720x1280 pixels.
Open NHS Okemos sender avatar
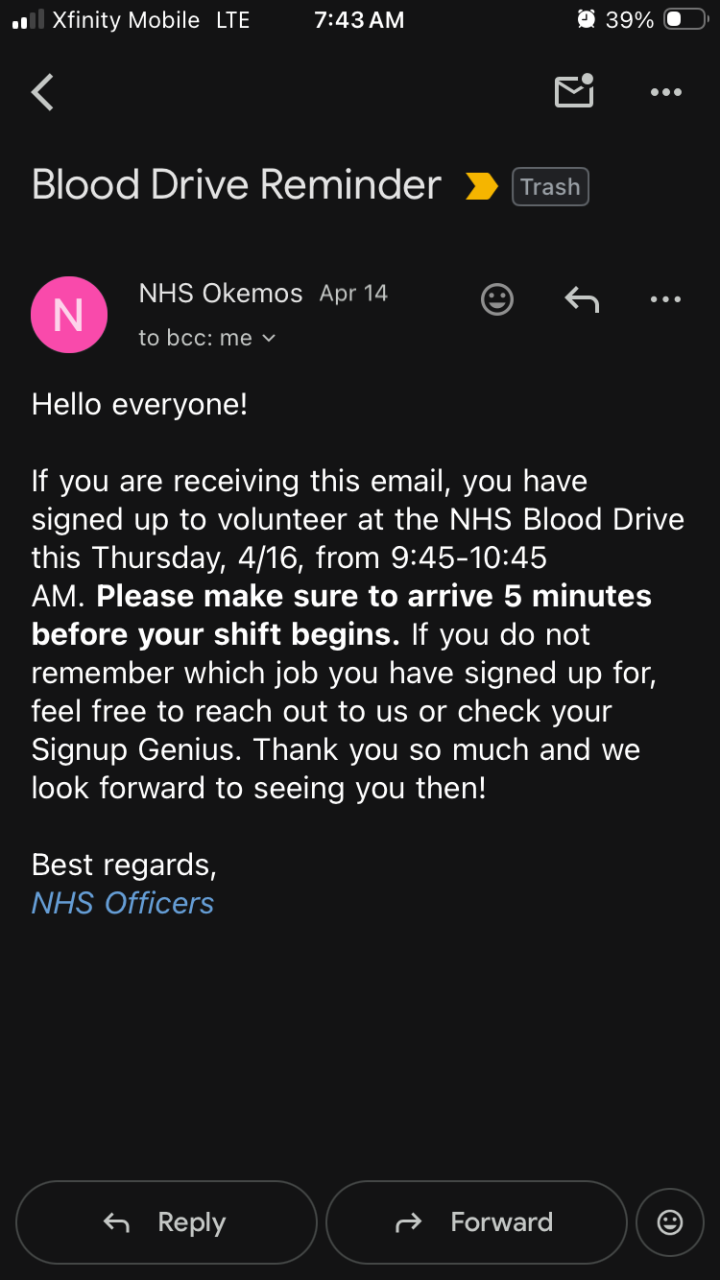pos(69,315)
